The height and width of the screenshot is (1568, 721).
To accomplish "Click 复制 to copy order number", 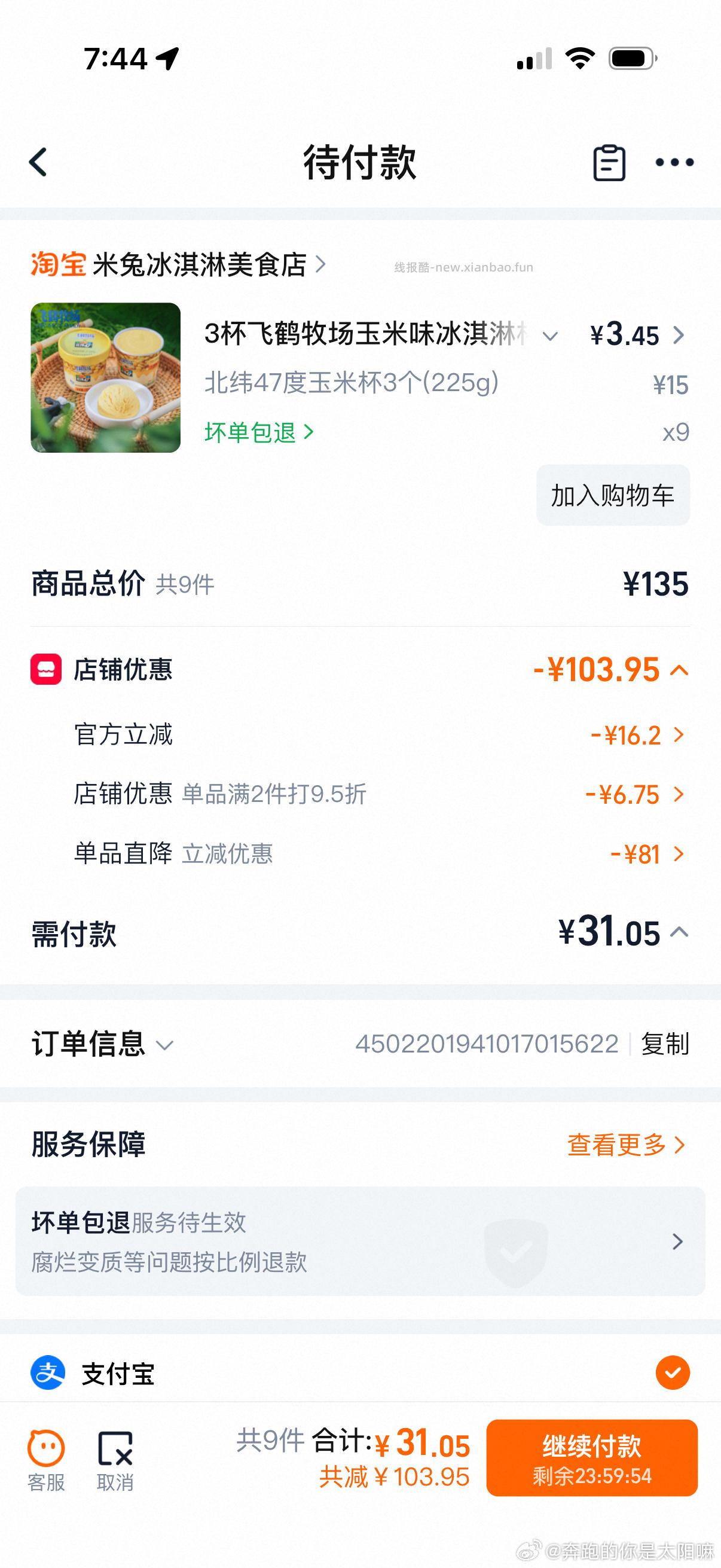I will tap(663, 1046).
